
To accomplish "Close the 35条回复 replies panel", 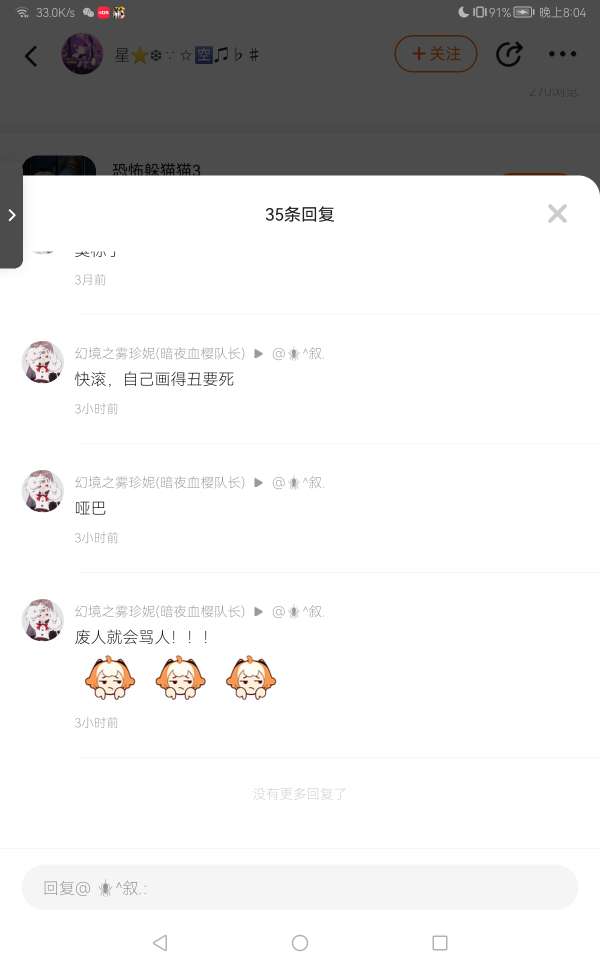I will [557, 213].
